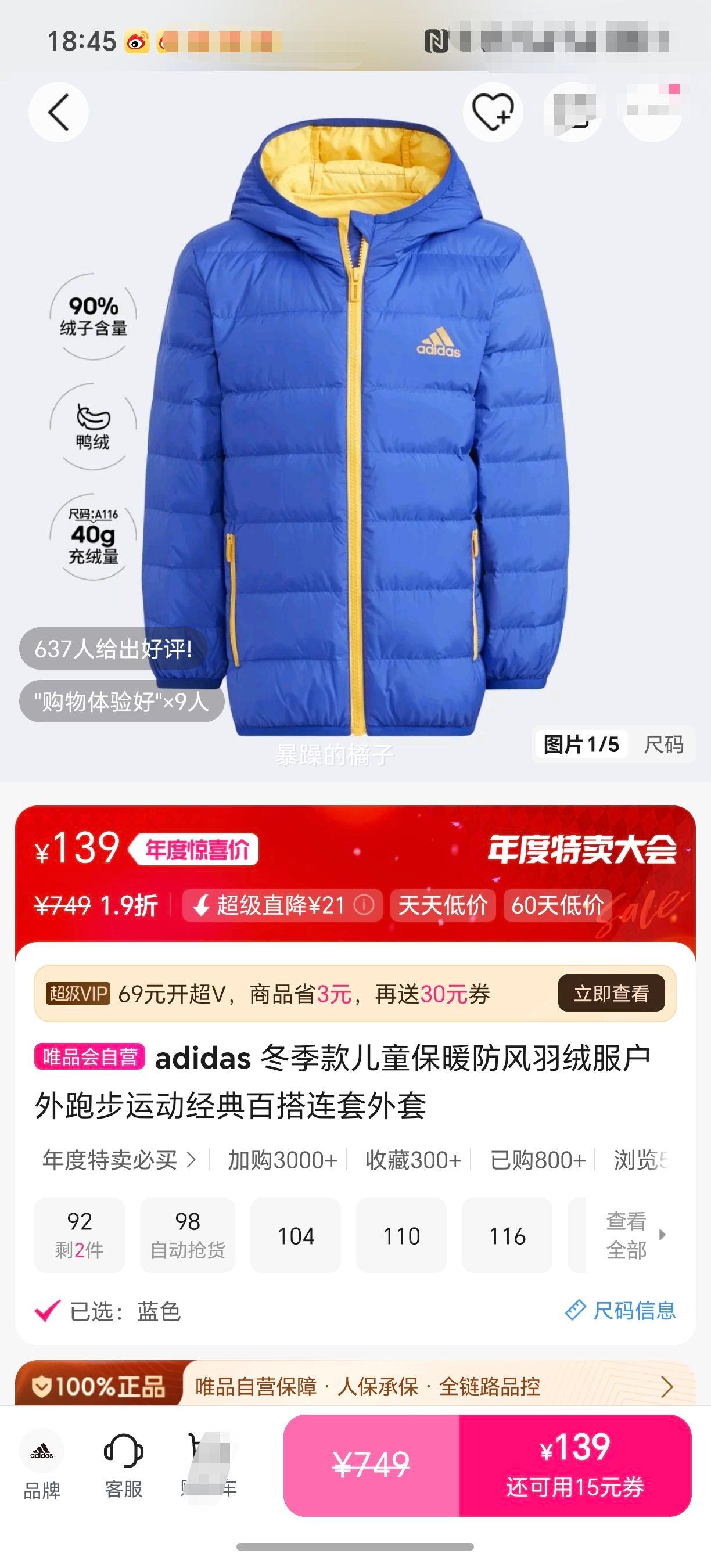Click the info icon next to 超级直降¥21
Screen dimensions: 711x1568
(364, 905)
